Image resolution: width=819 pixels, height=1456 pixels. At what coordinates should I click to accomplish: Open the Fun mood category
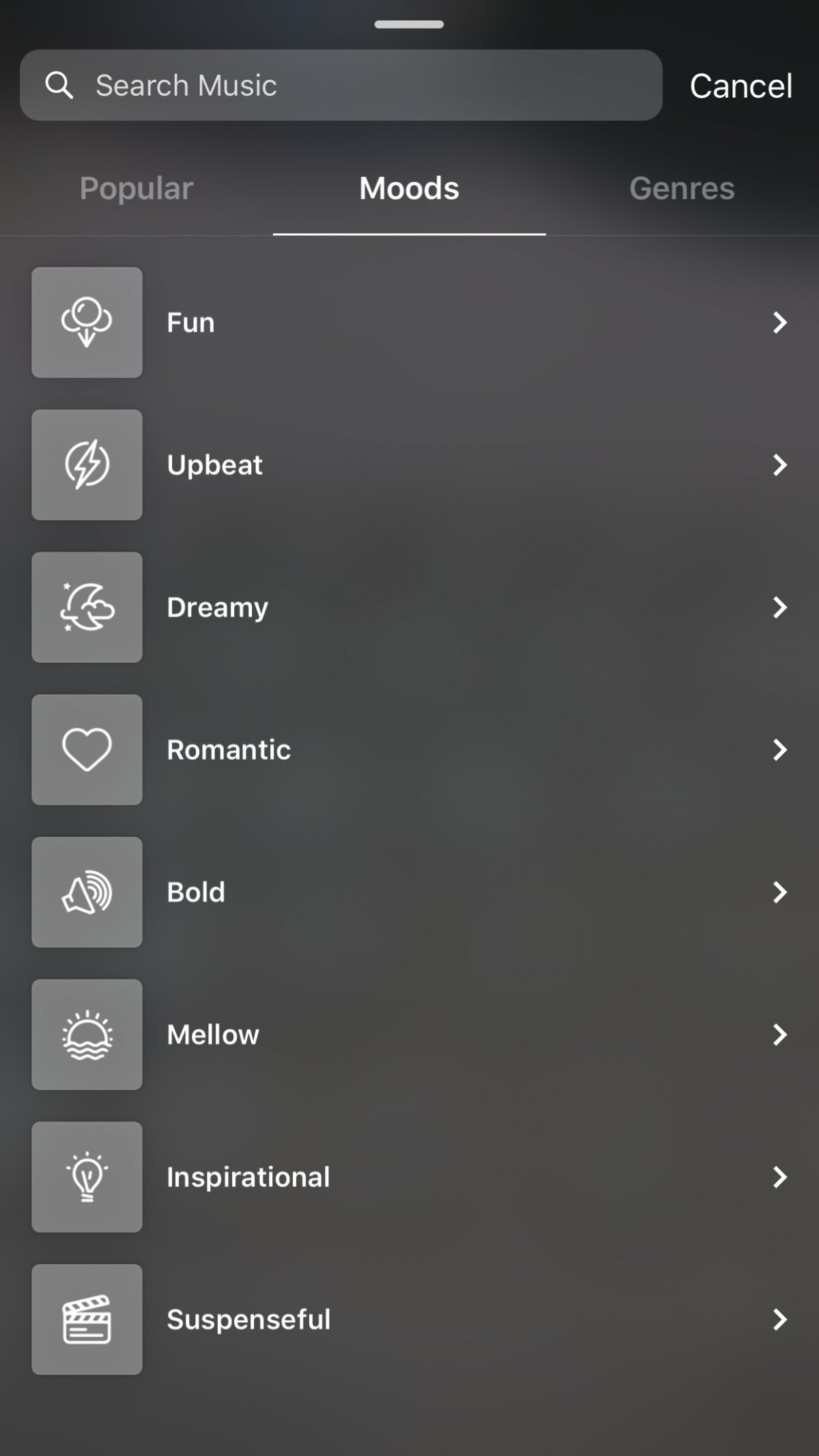click(409, 322)
